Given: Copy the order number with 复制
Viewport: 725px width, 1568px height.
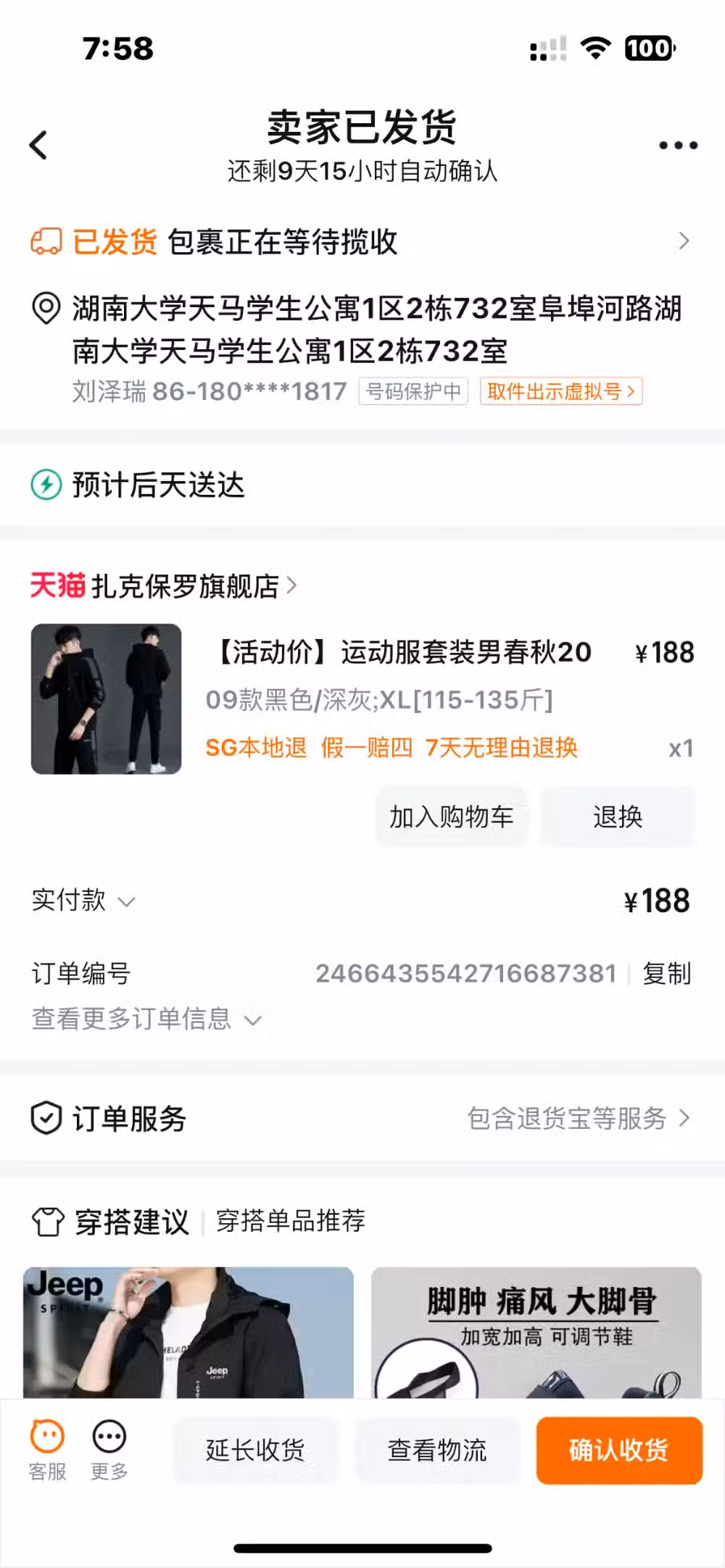Looking at the screenshot, I should coord(667,973).
